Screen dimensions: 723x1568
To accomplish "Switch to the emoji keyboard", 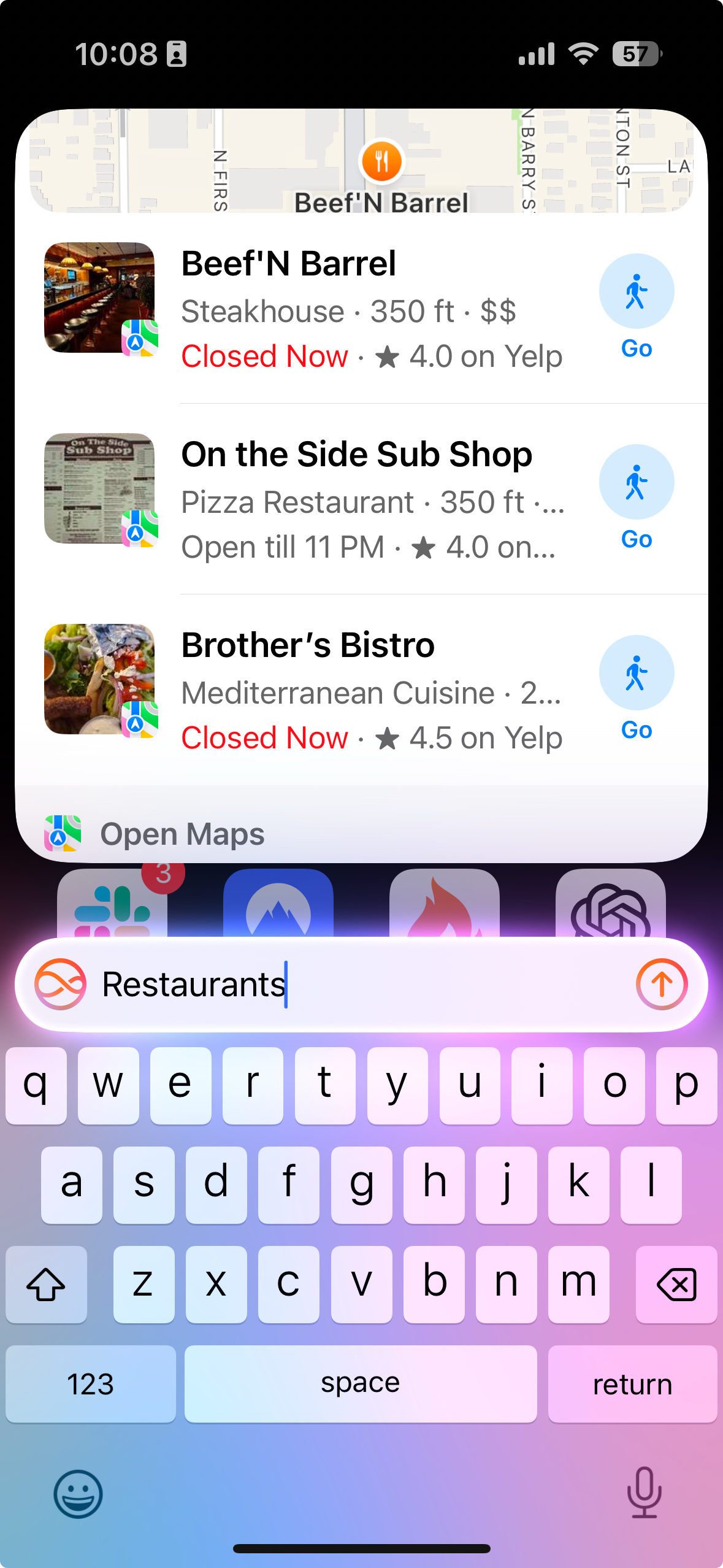I will point(78,1494).
